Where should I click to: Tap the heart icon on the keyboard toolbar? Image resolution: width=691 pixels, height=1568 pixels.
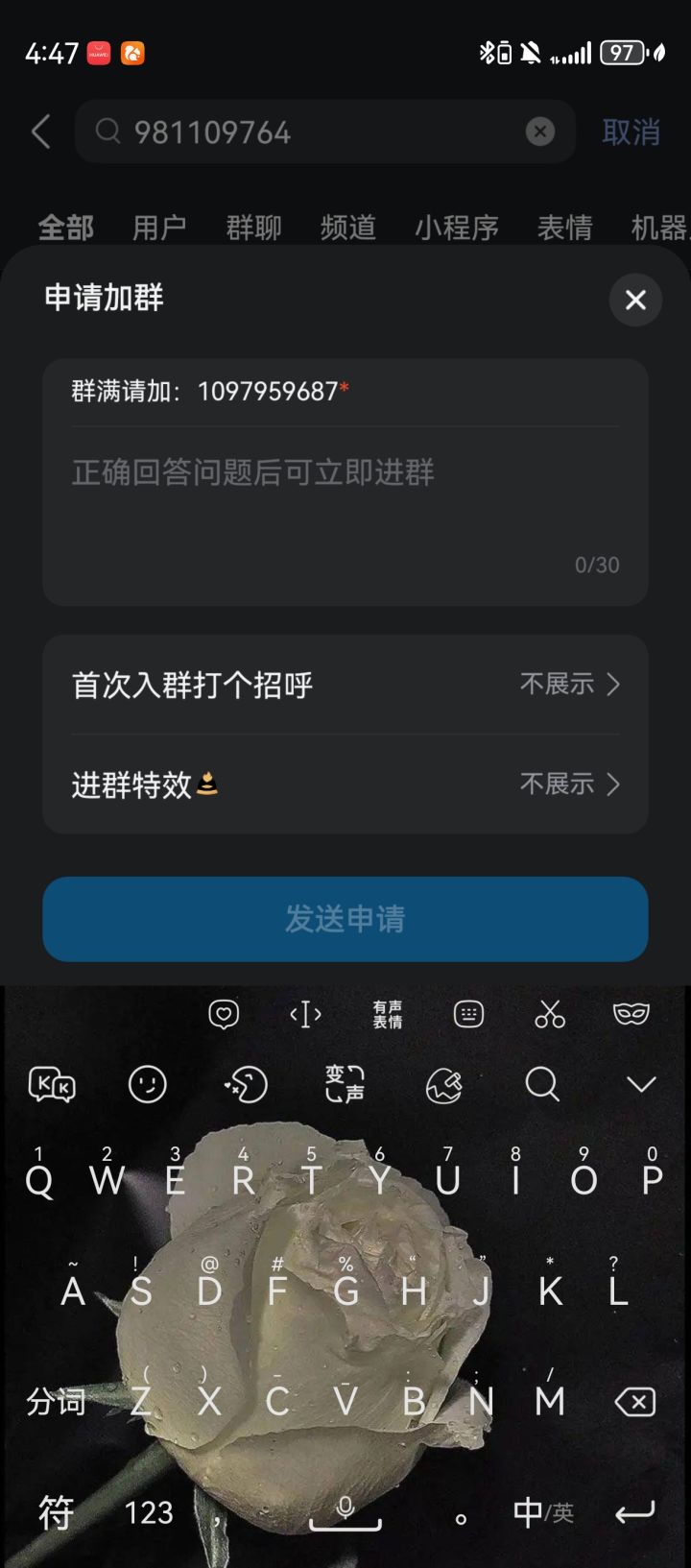pyautogui.click(x=223, y=1014)
